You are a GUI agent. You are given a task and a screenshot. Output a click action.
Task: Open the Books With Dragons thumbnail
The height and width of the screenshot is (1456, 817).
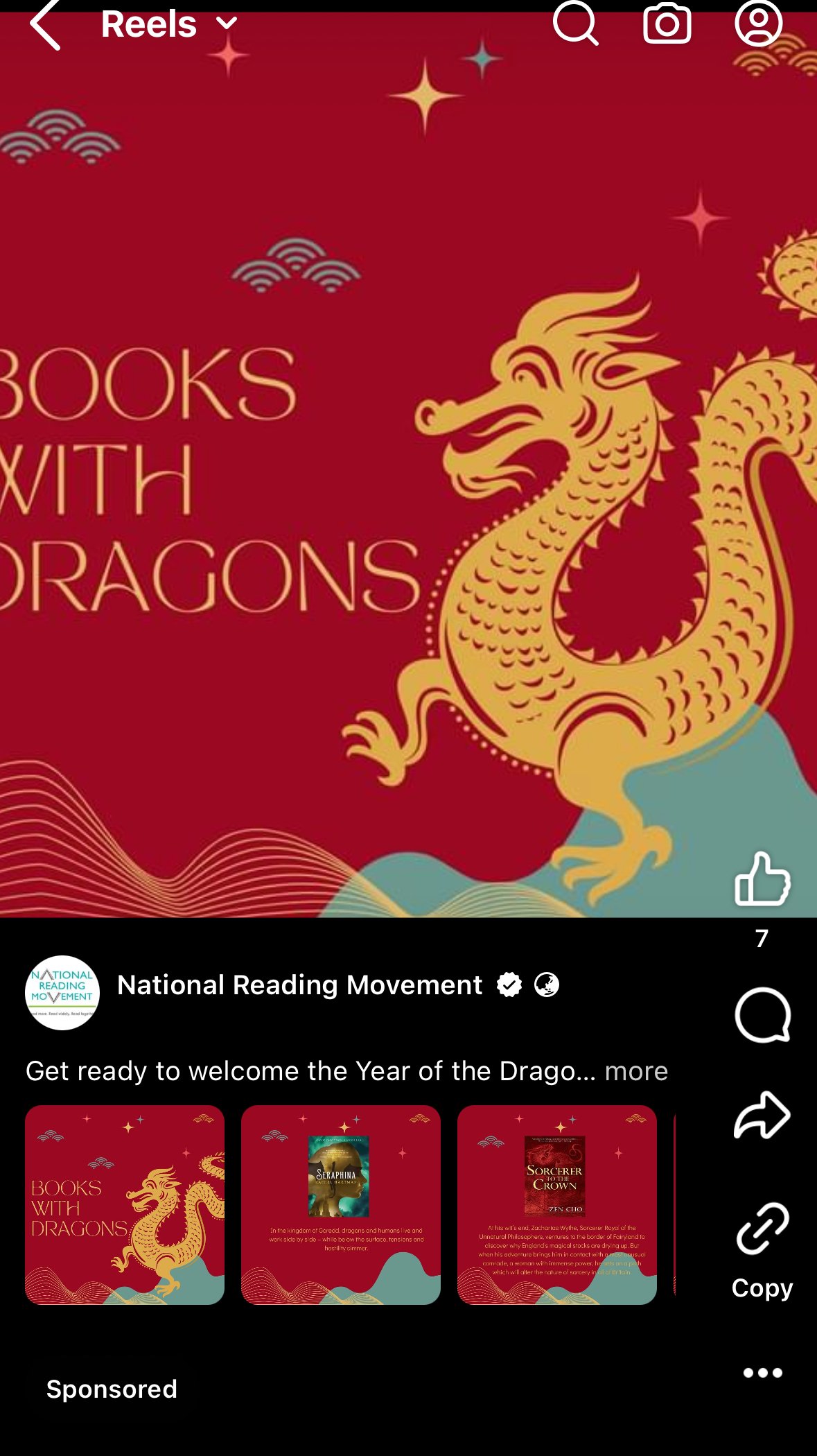click(x=125, y=1205)
